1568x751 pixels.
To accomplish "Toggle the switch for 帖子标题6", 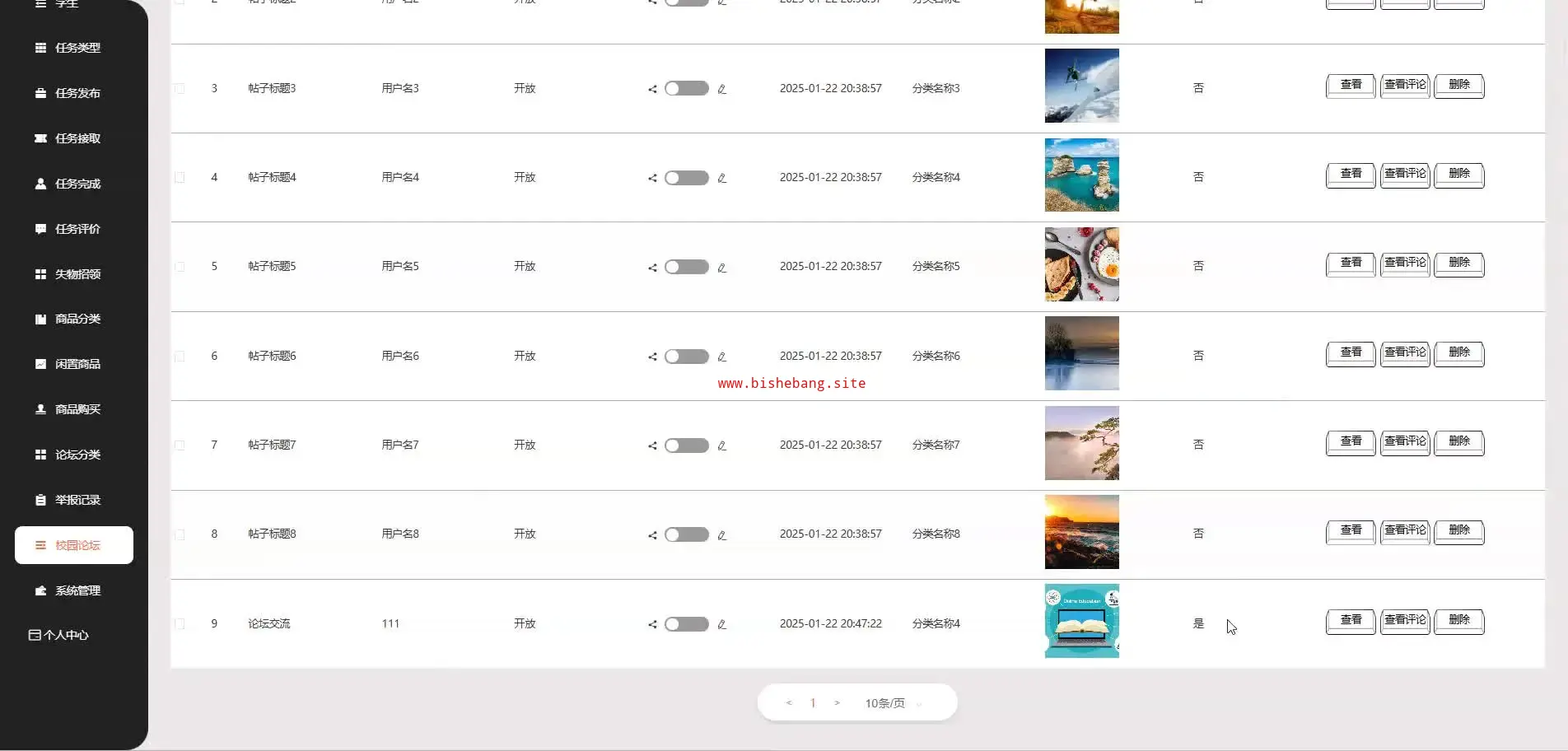I will [686, 357].
